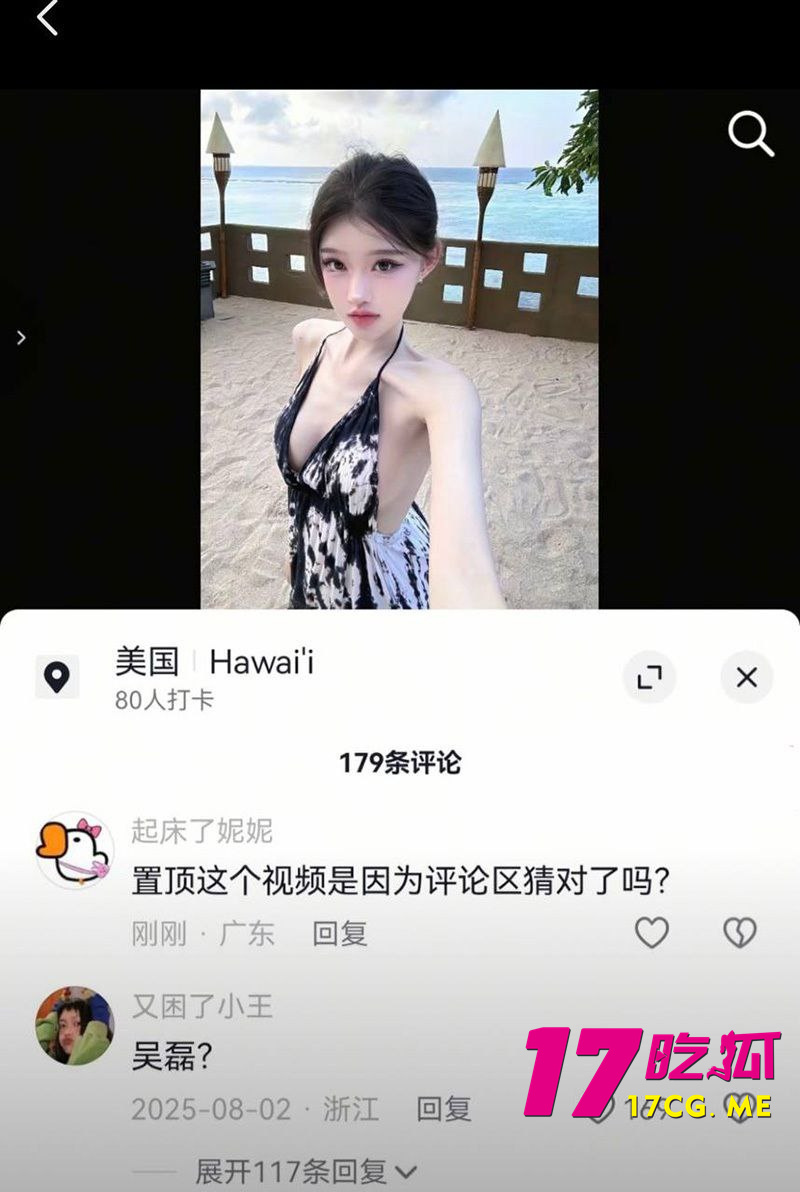Open the 美国 Hawai'i location page

pos(214,662)
